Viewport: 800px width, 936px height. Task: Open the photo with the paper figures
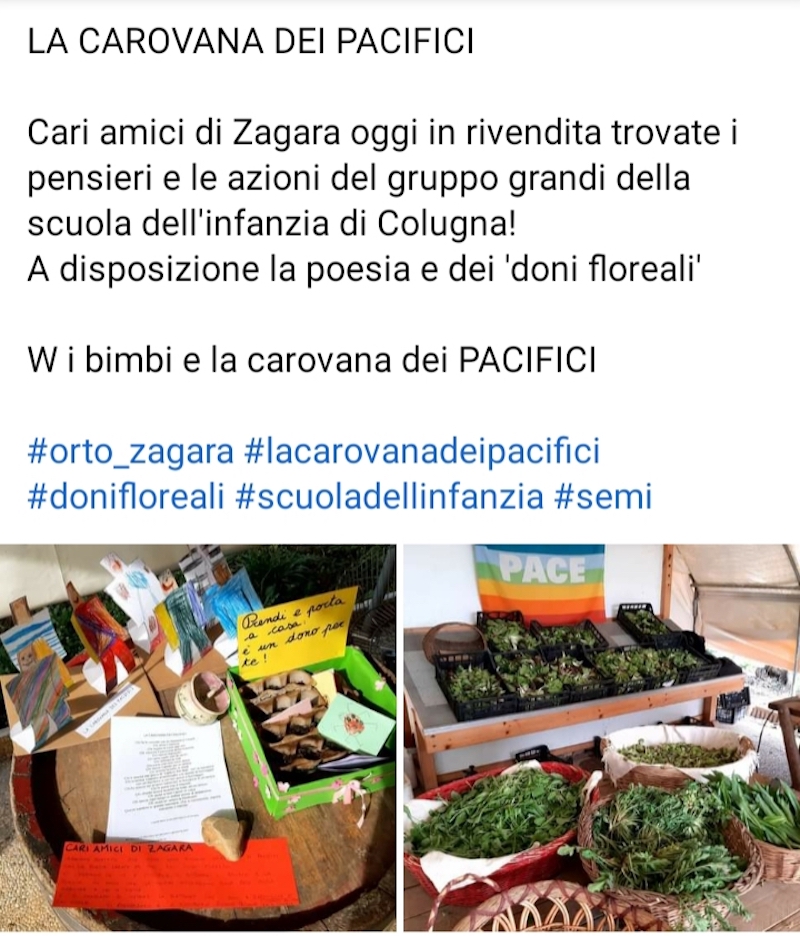[x=198, y=738]
